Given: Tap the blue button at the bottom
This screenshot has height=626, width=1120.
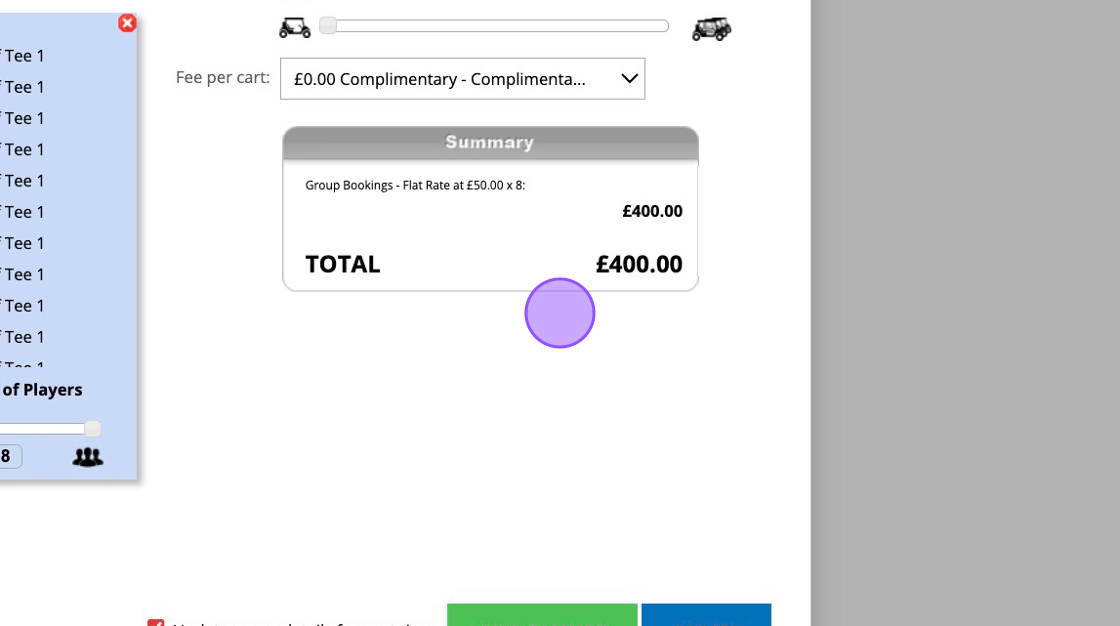Looking at the screenshot, I should (705, 615).
